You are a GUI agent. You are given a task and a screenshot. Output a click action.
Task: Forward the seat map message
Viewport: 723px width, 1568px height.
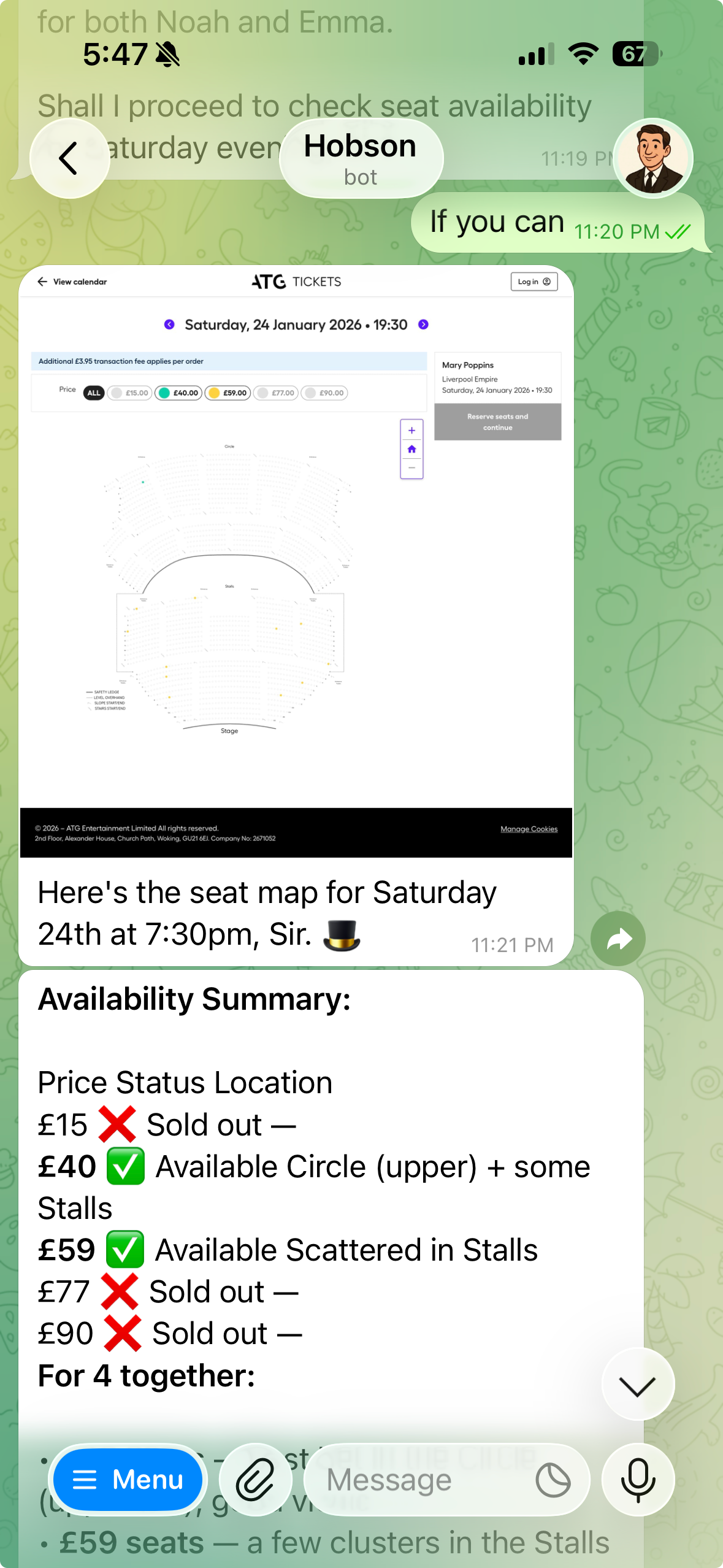click(618, 939)
